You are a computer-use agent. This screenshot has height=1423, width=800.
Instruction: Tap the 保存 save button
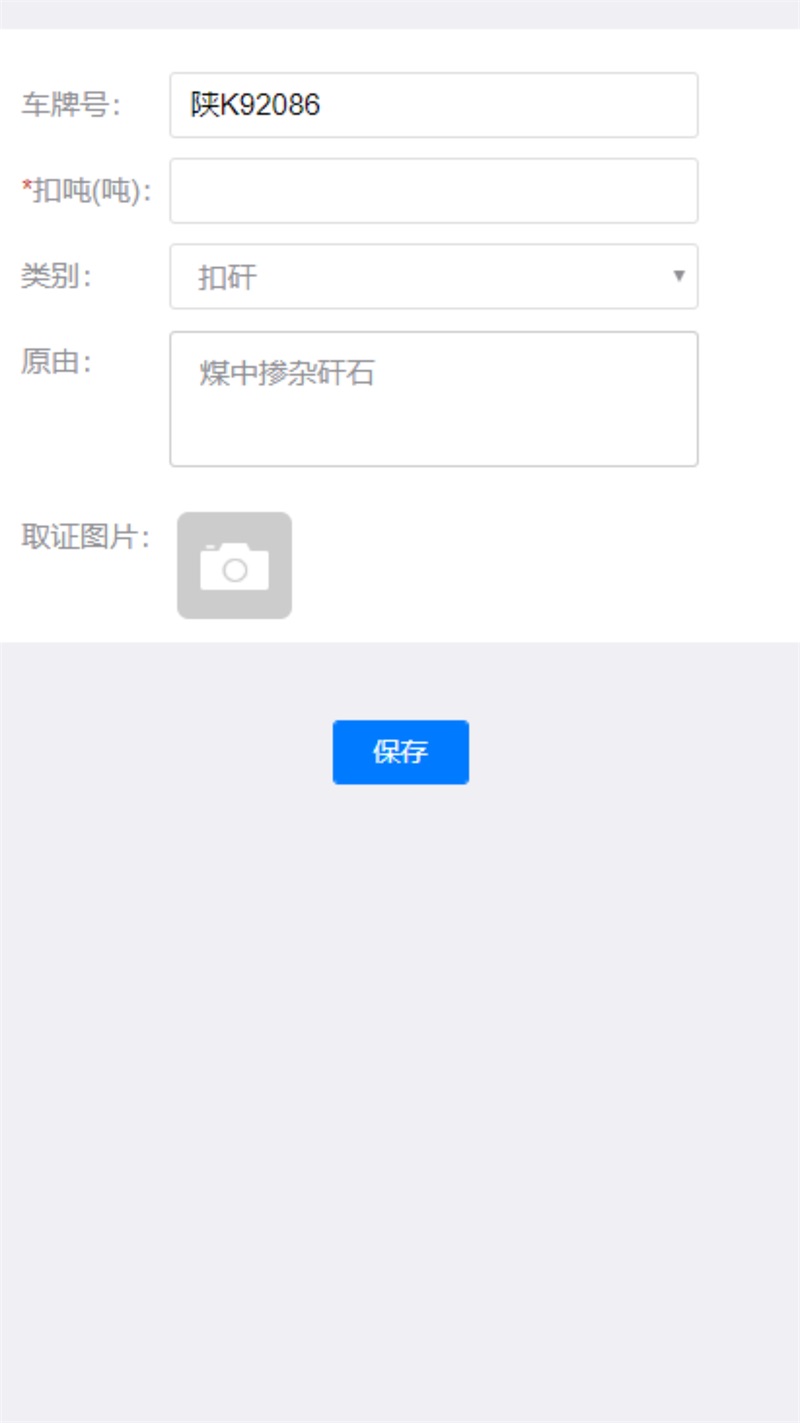[400, 752]
